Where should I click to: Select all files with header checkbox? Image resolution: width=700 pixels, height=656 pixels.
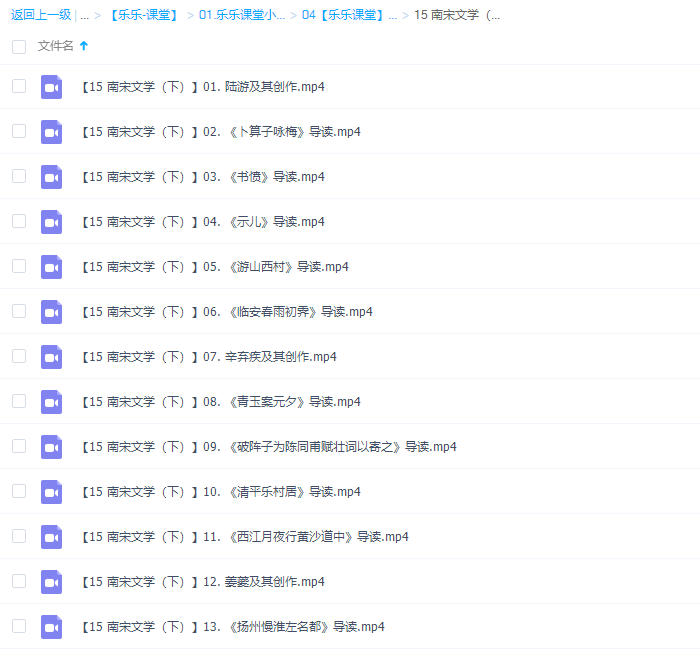click(x=19, y=46)
